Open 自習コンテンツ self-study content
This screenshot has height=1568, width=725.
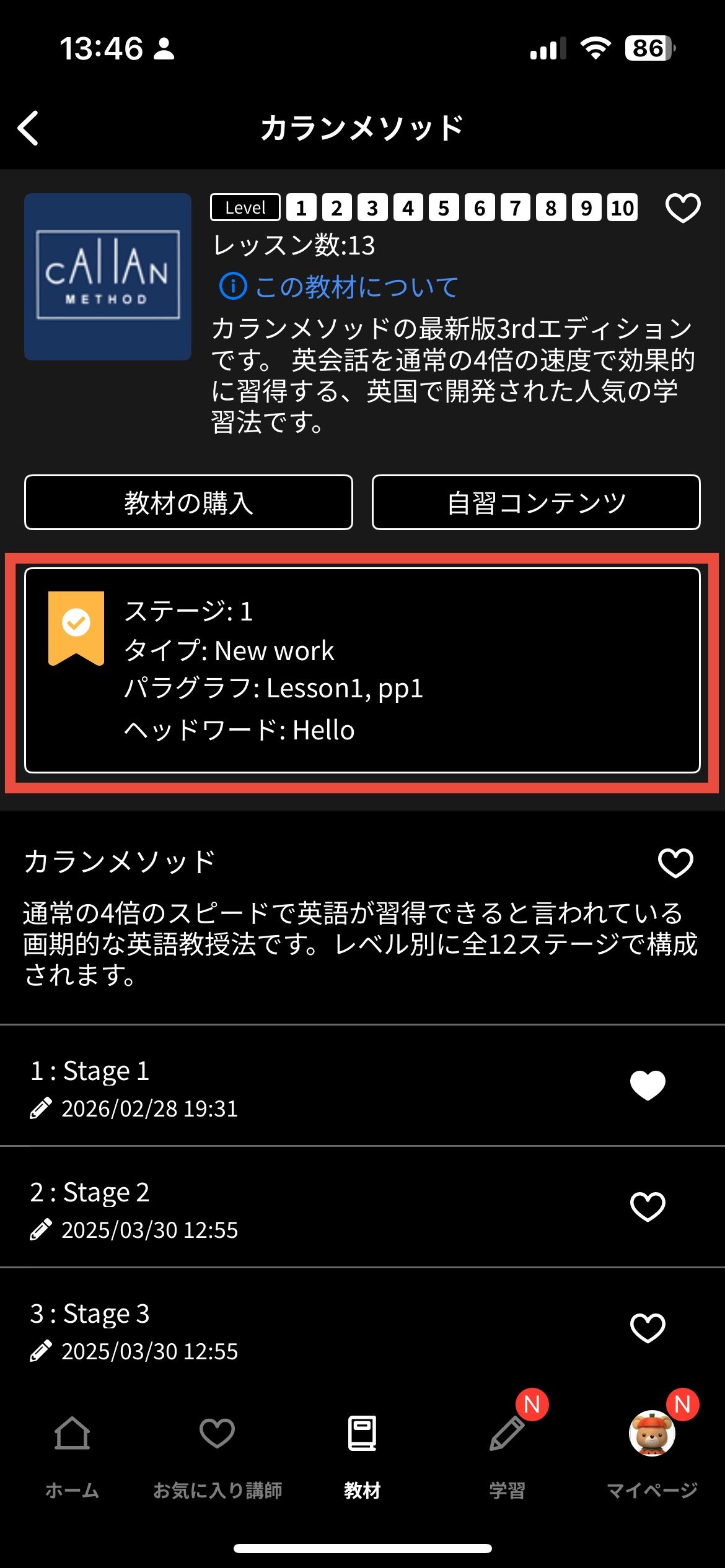[x=536, y=502]
